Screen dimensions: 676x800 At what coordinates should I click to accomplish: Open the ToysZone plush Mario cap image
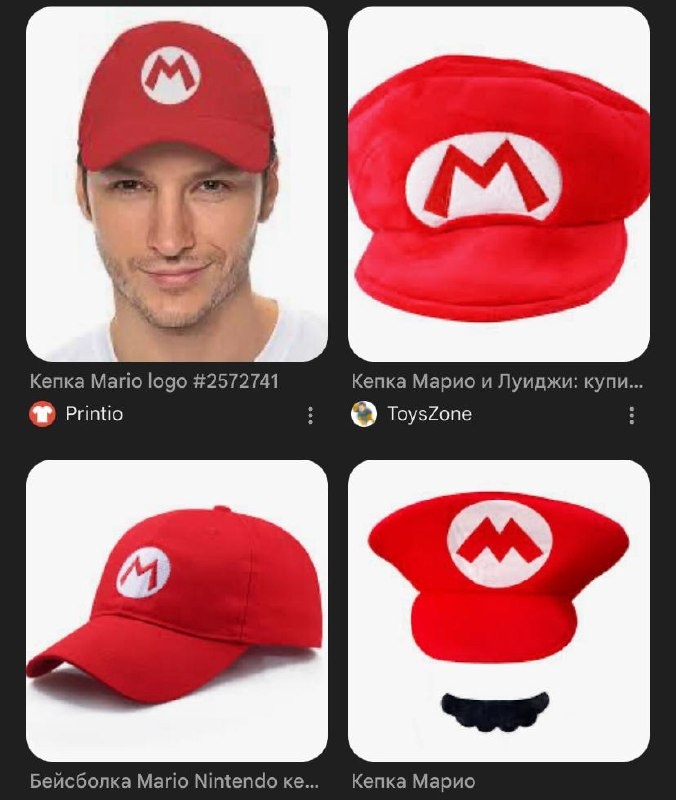(x=498, y=184)
